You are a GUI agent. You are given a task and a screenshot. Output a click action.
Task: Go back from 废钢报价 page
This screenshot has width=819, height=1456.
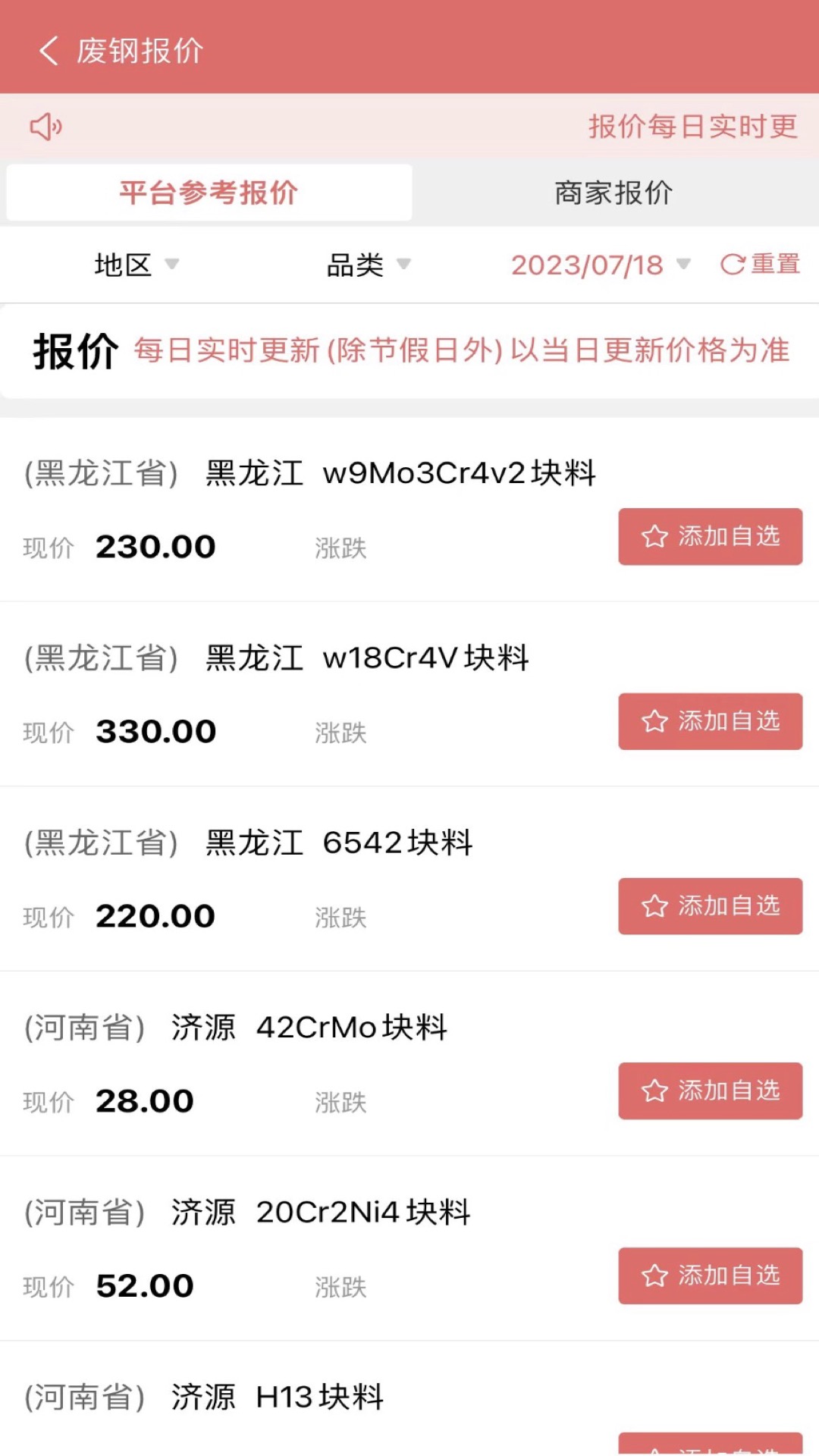[49, 51]
